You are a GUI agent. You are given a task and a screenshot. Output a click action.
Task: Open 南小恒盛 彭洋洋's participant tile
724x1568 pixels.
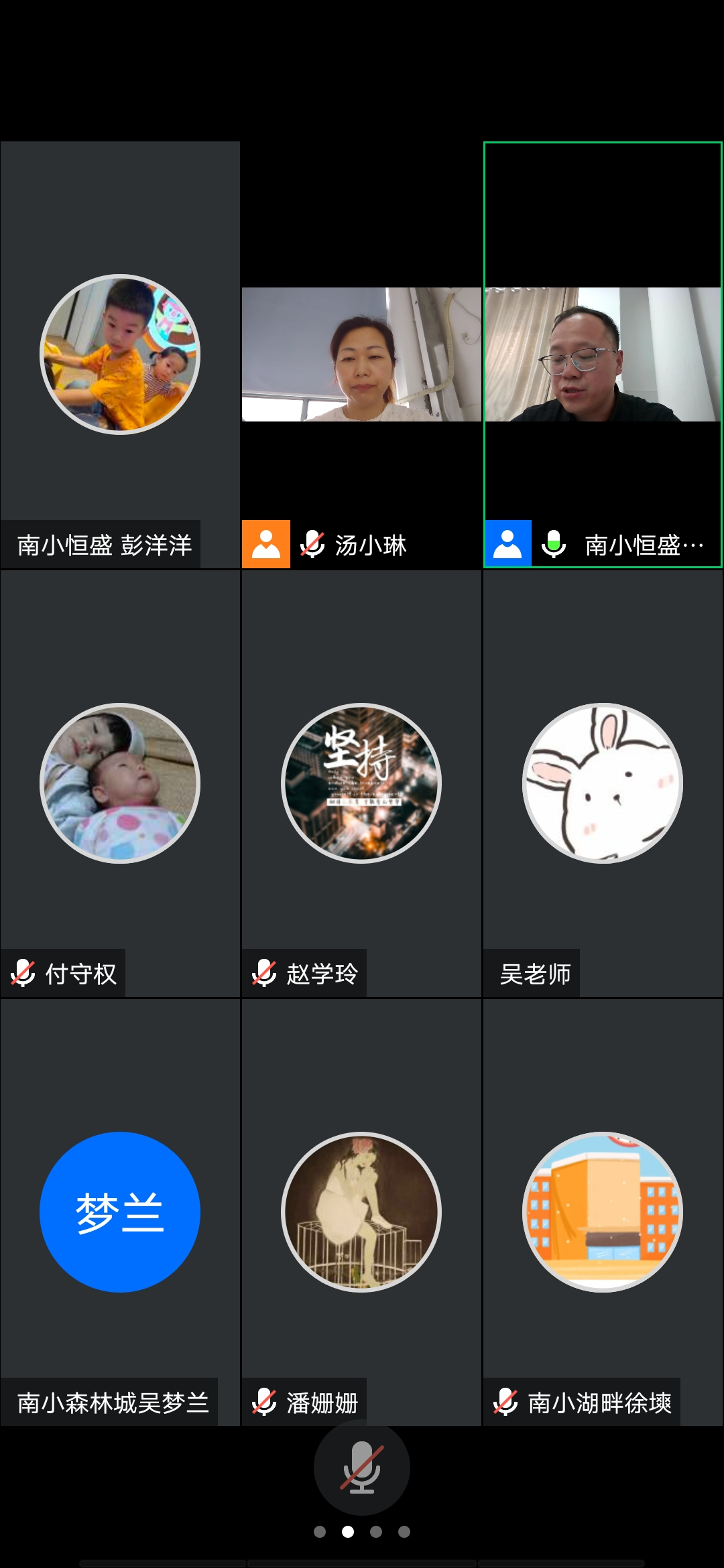(120, 354)
